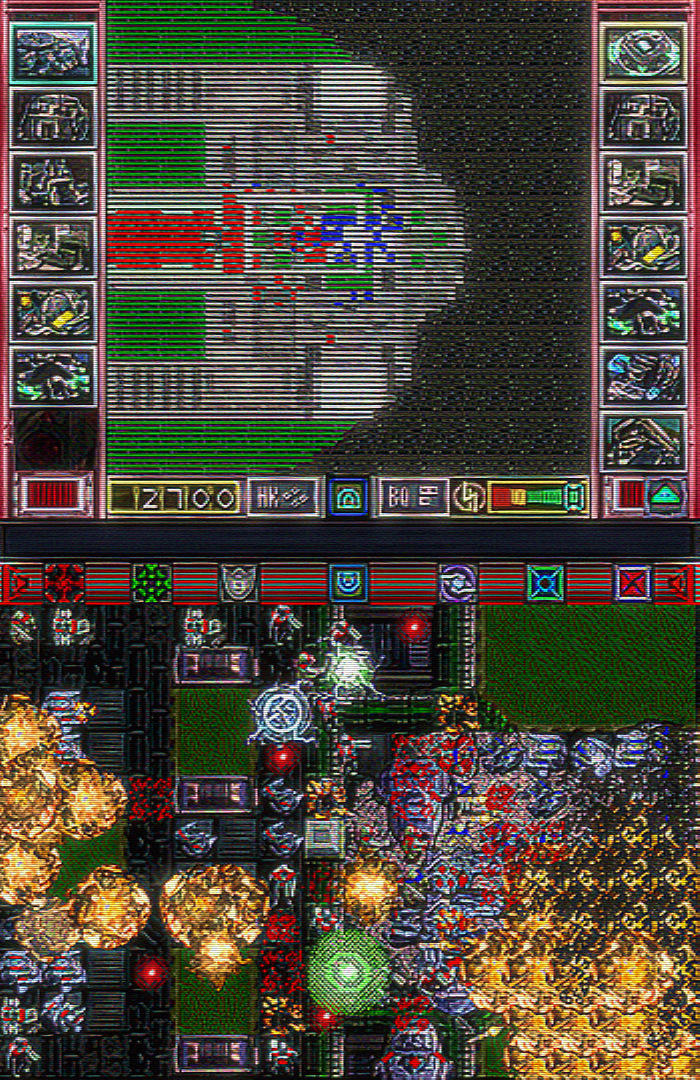Tap the red left arrow on command bar
This screenshot has height=1080, width=700.
pos(16,582)
